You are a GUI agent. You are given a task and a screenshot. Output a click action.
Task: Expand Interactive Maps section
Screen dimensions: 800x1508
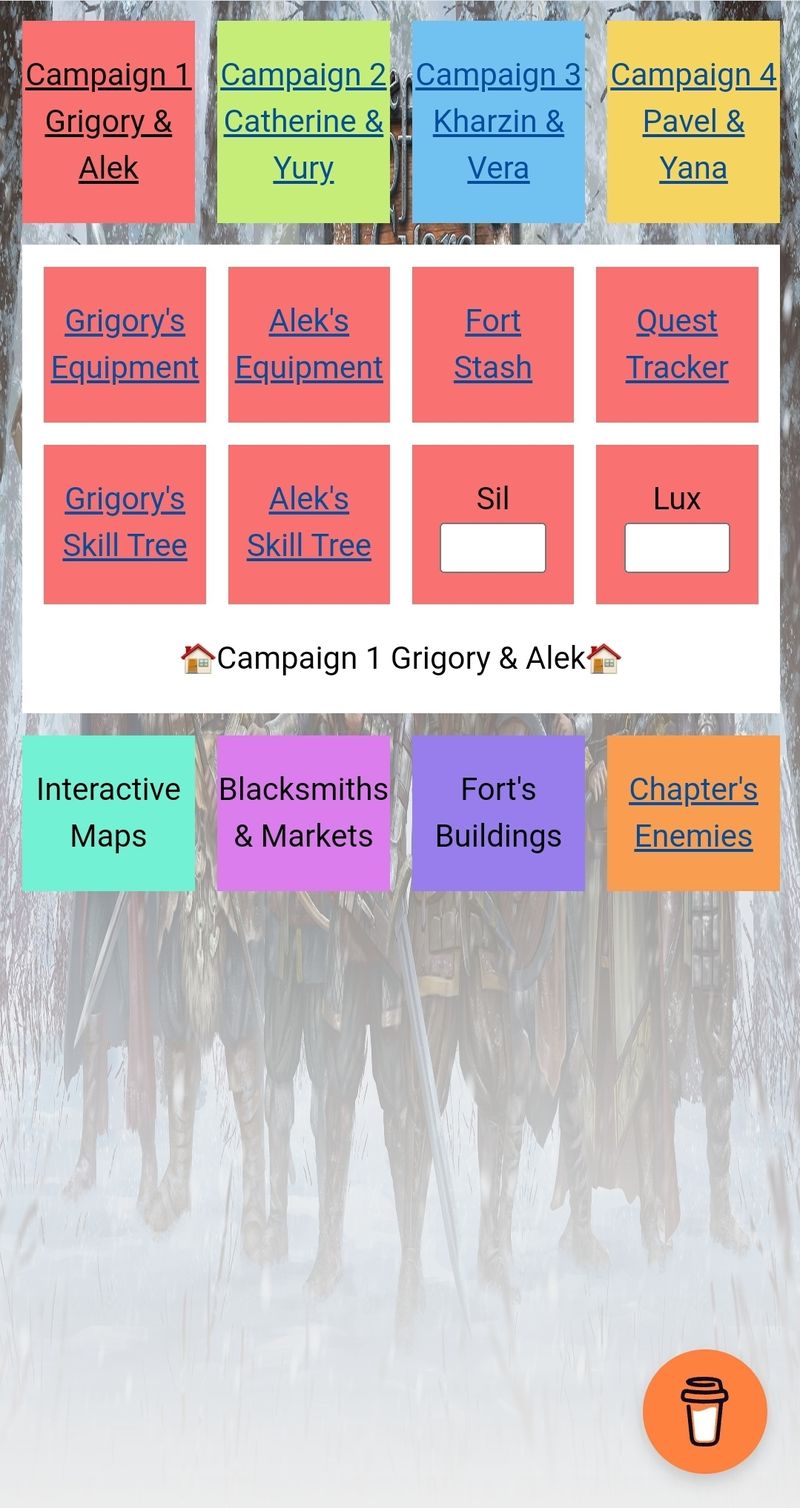108,812
